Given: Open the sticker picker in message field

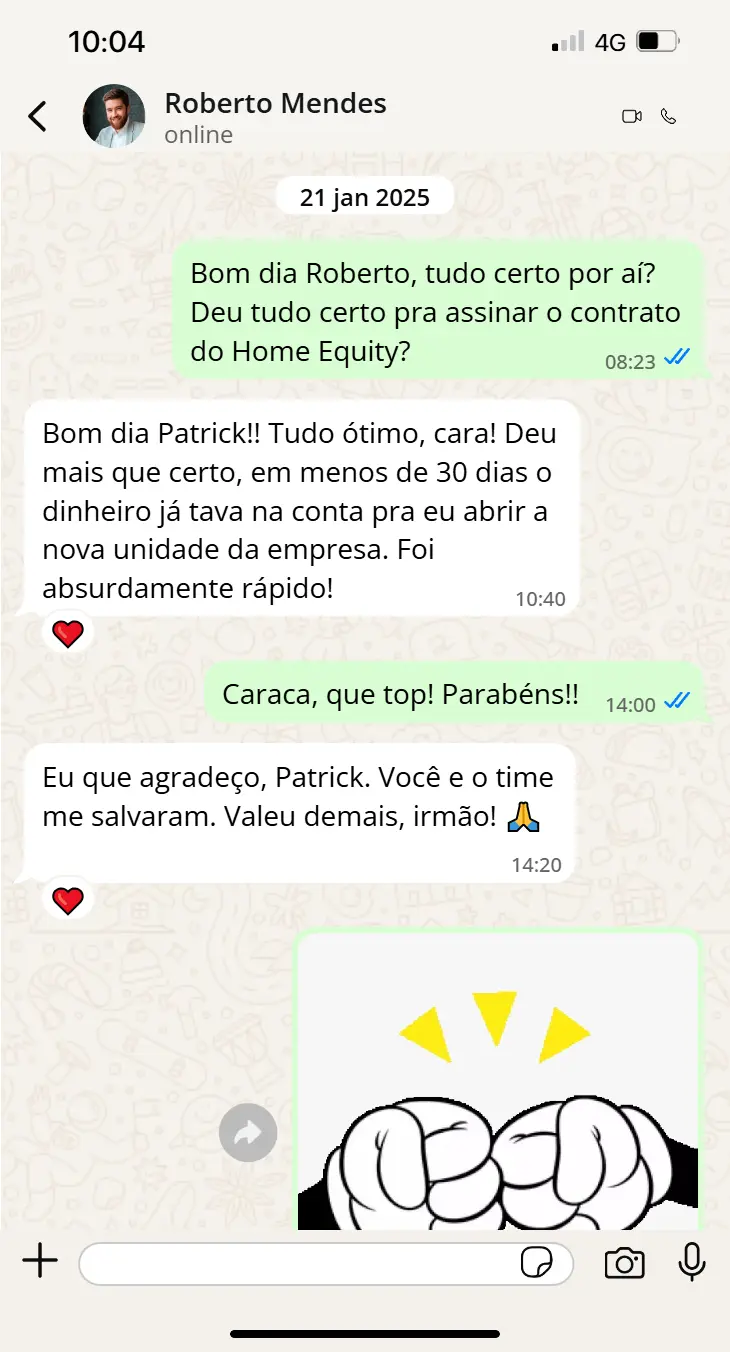Looking at the screenshot, I should 537,1263.
